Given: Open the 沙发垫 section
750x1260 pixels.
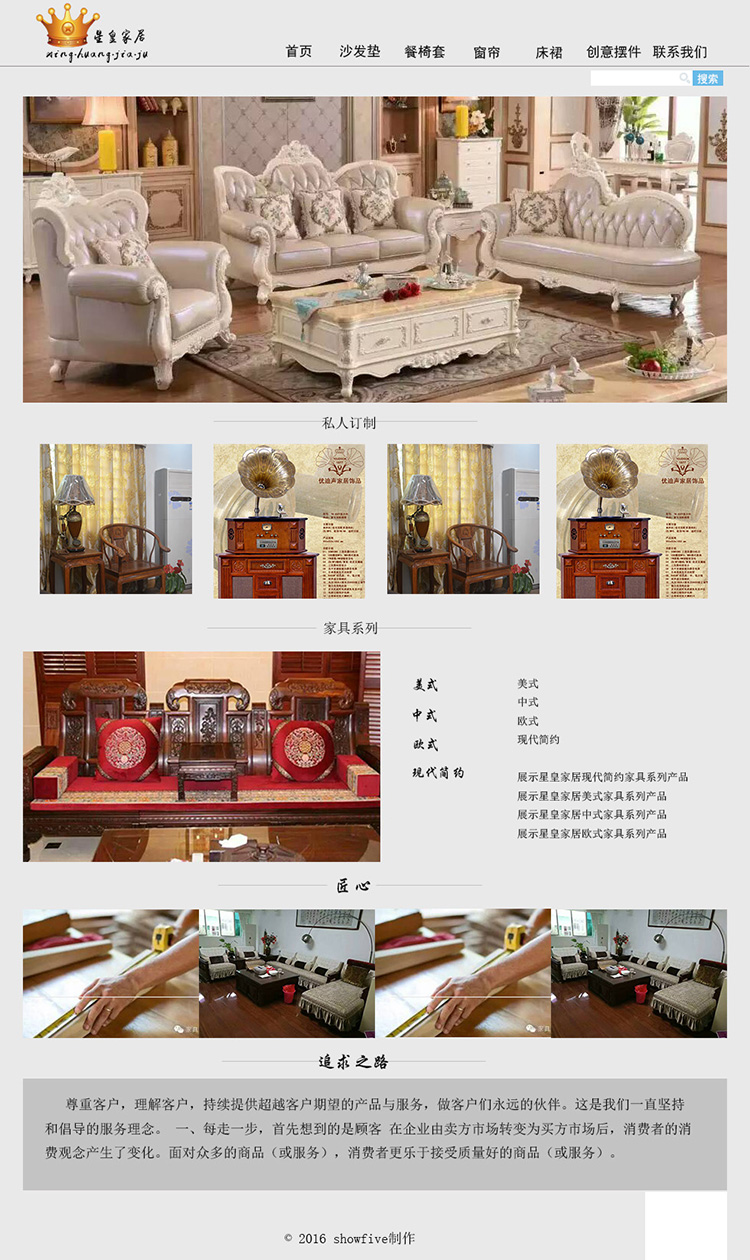Looking at the screenshot, I should pos(360,52).
